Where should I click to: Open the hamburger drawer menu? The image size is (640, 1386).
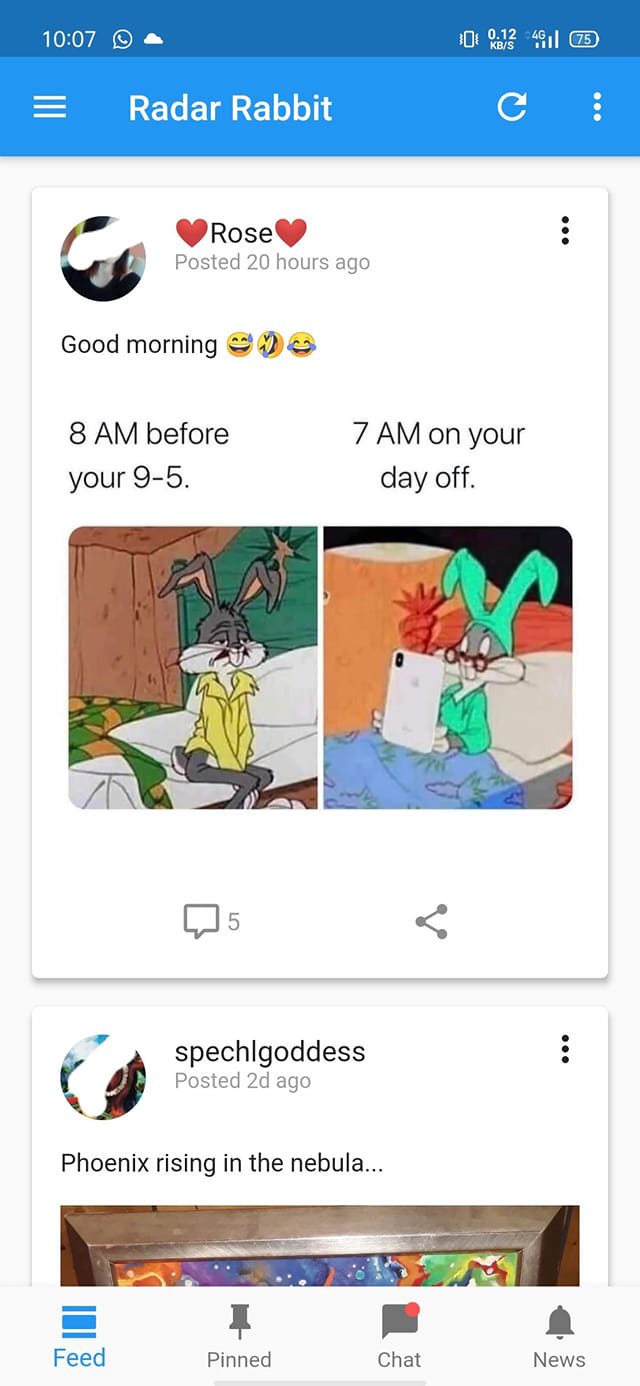[x=50, y=107]
